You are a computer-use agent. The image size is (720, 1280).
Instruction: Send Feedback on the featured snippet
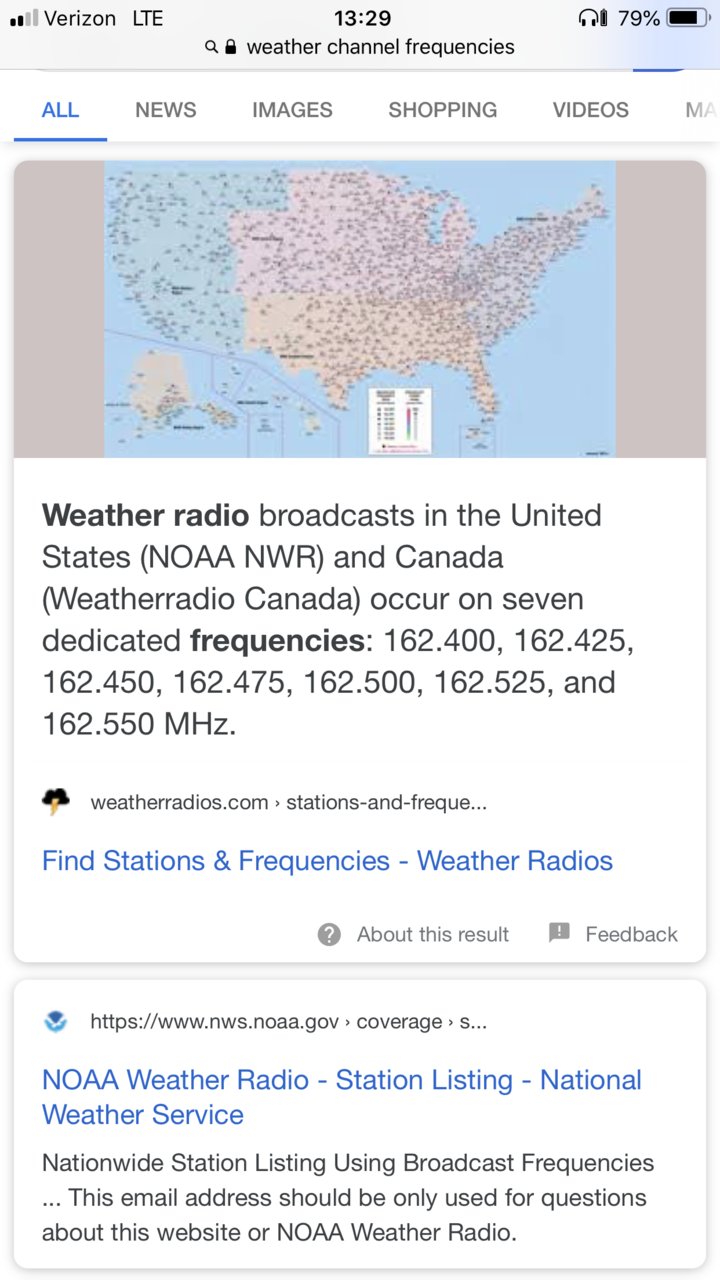tap(613, 934)
